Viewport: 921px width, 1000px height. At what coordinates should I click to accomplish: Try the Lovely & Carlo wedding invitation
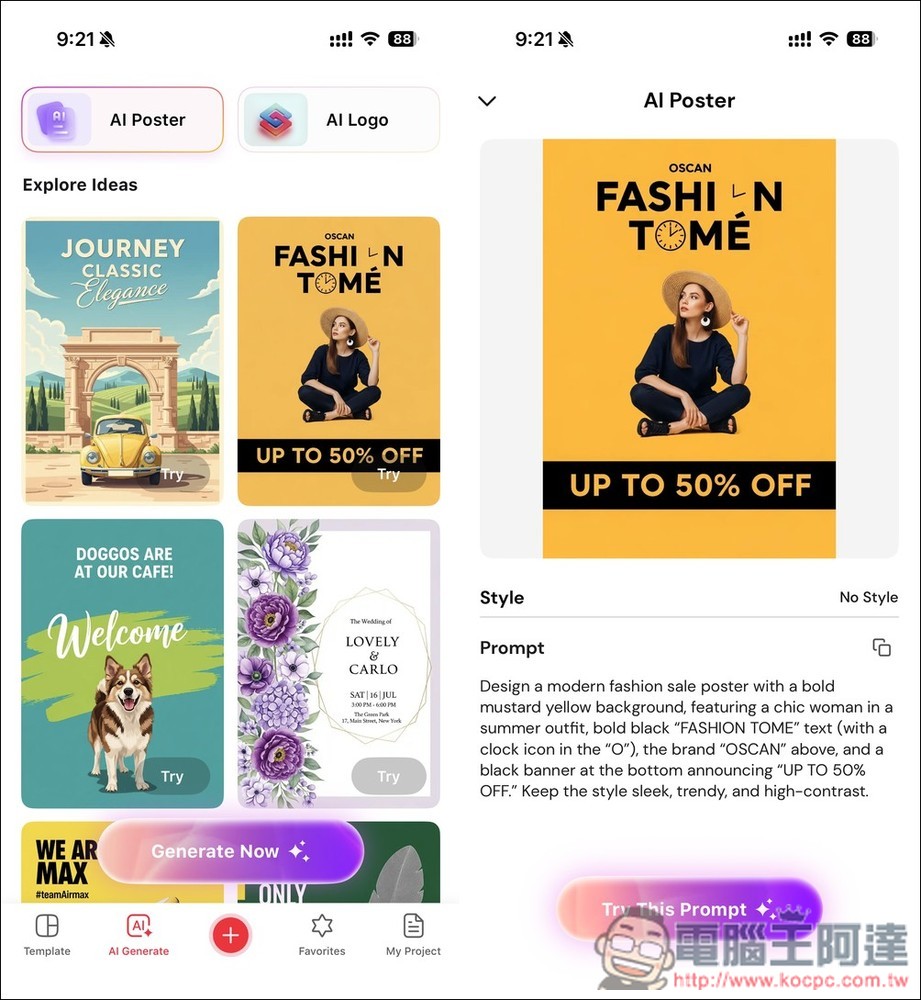click(388, 776)
